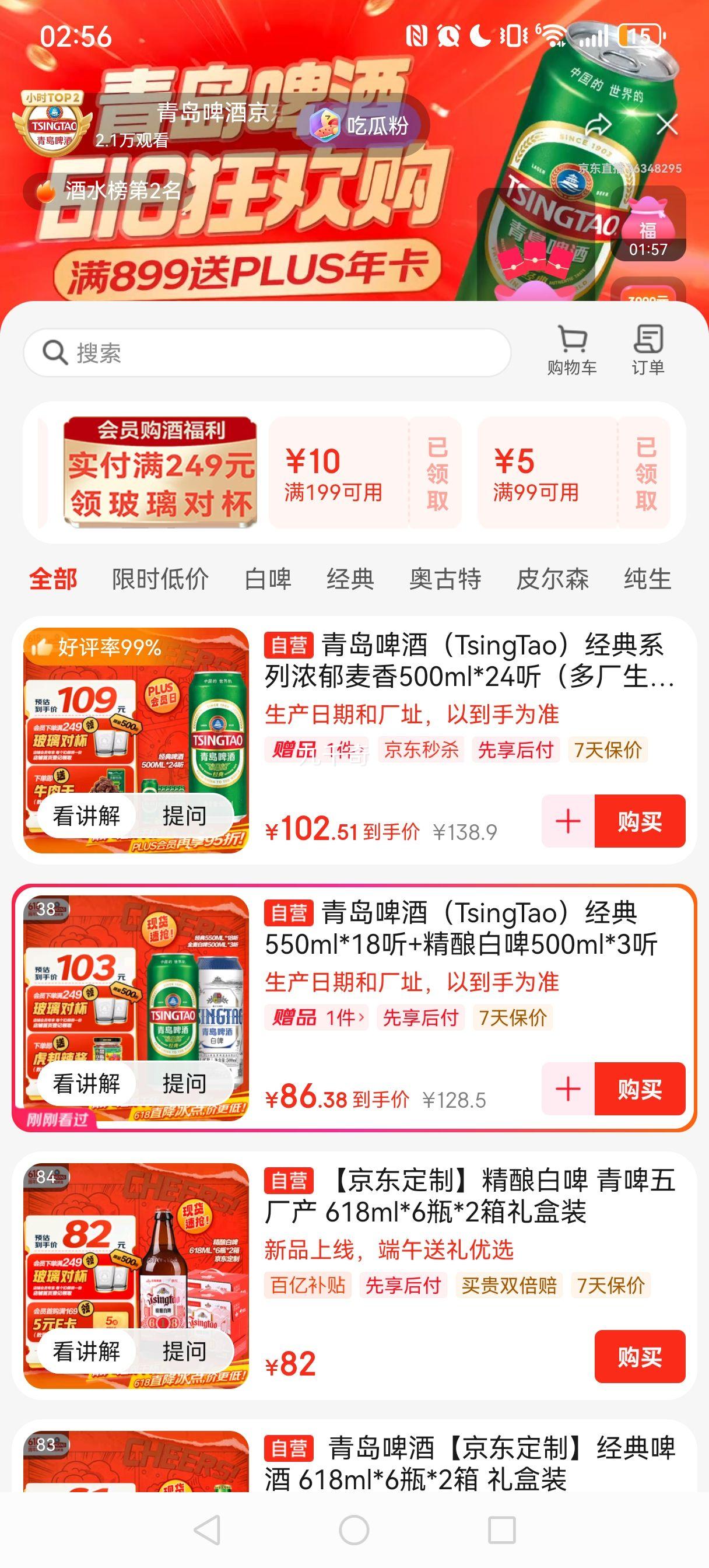This screenshot has width=709, height=1568.
Task: Open the shopping cart (购物车)
Action: [571, 351]
